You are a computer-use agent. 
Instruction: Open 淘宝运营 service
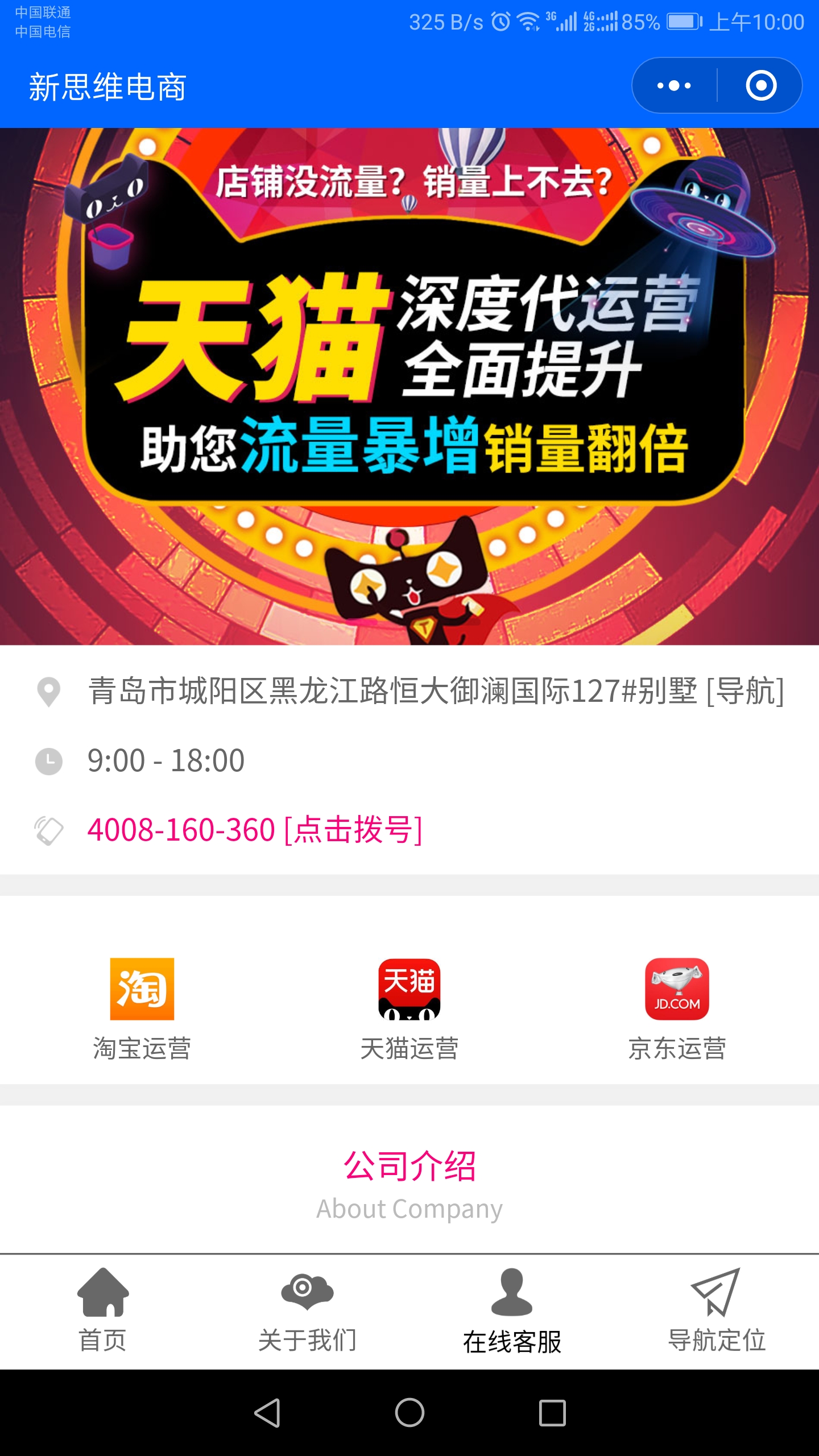click(142, 1007)
